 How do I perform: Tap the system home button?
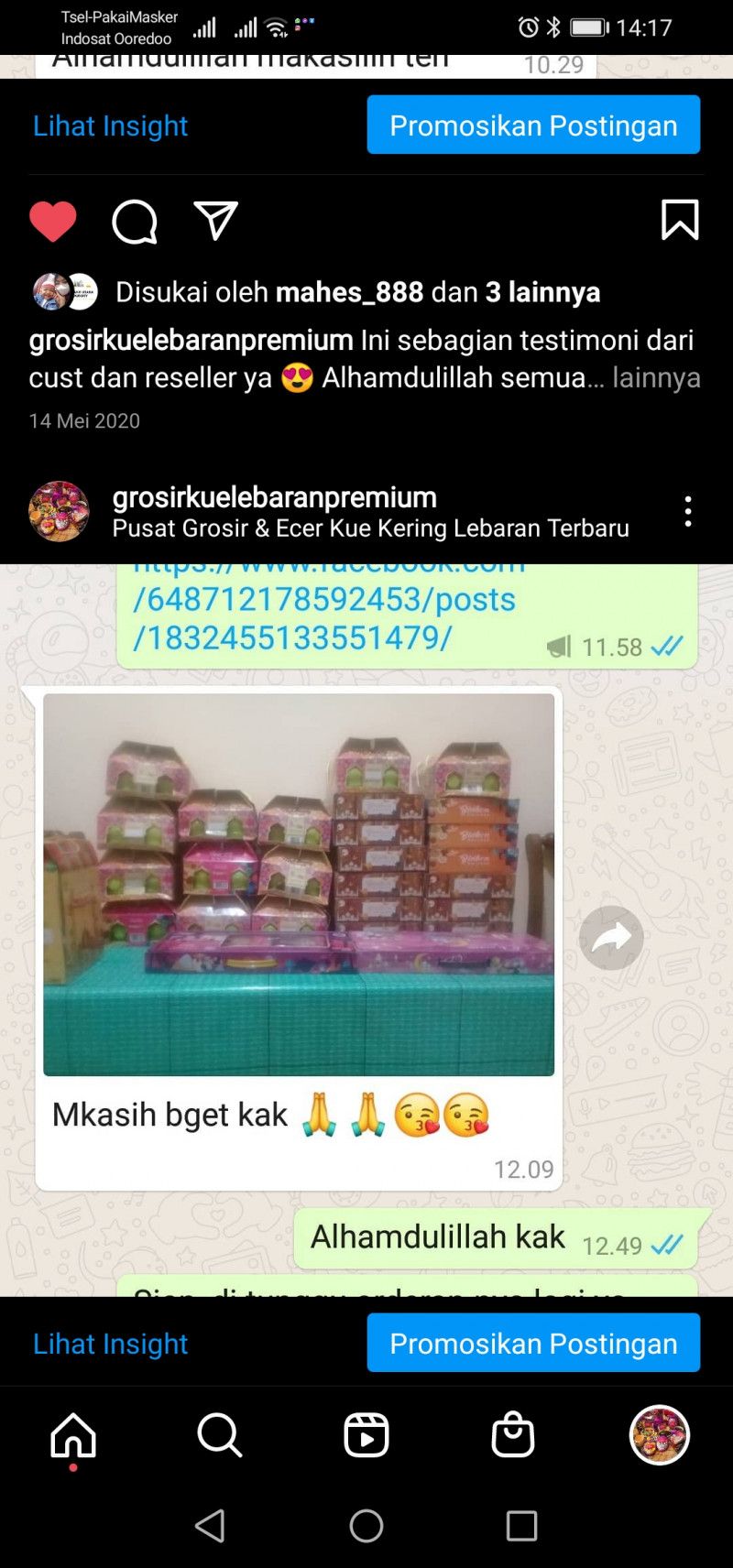click(366, 1526)
